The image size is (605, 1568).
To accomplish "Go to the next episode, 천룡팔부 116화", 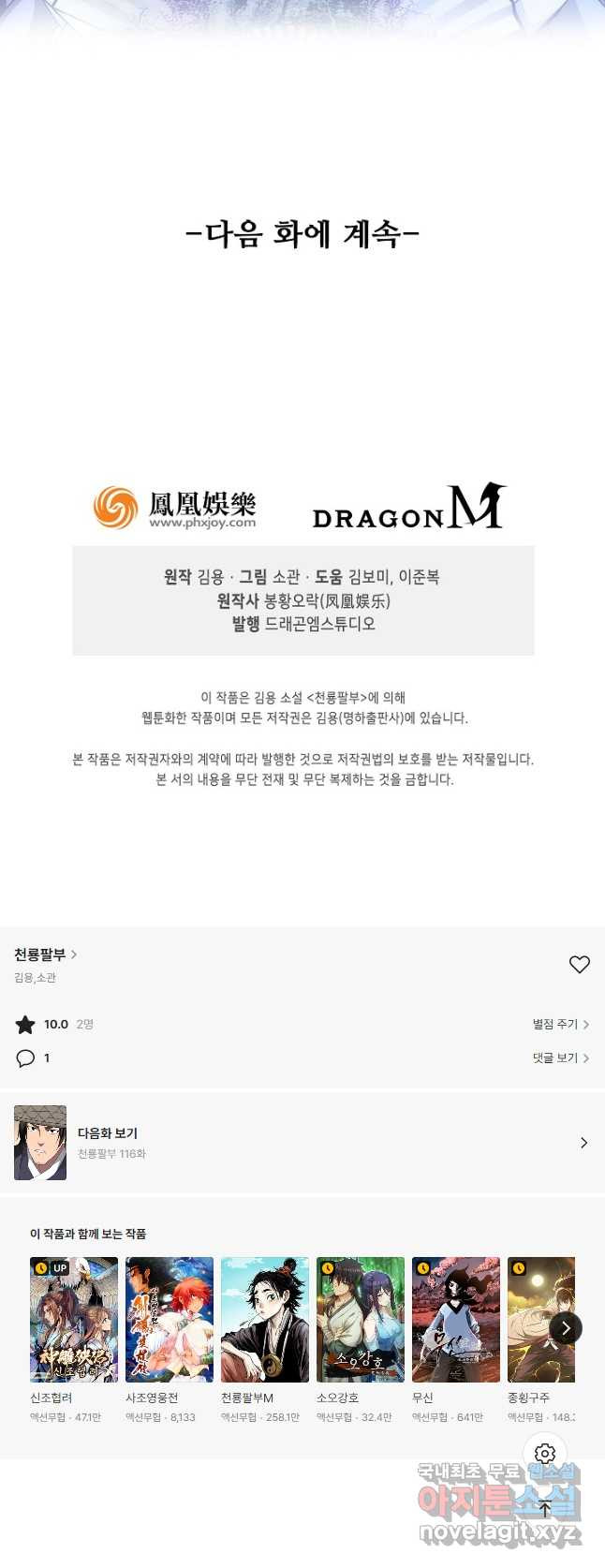I will (302, 1143).
